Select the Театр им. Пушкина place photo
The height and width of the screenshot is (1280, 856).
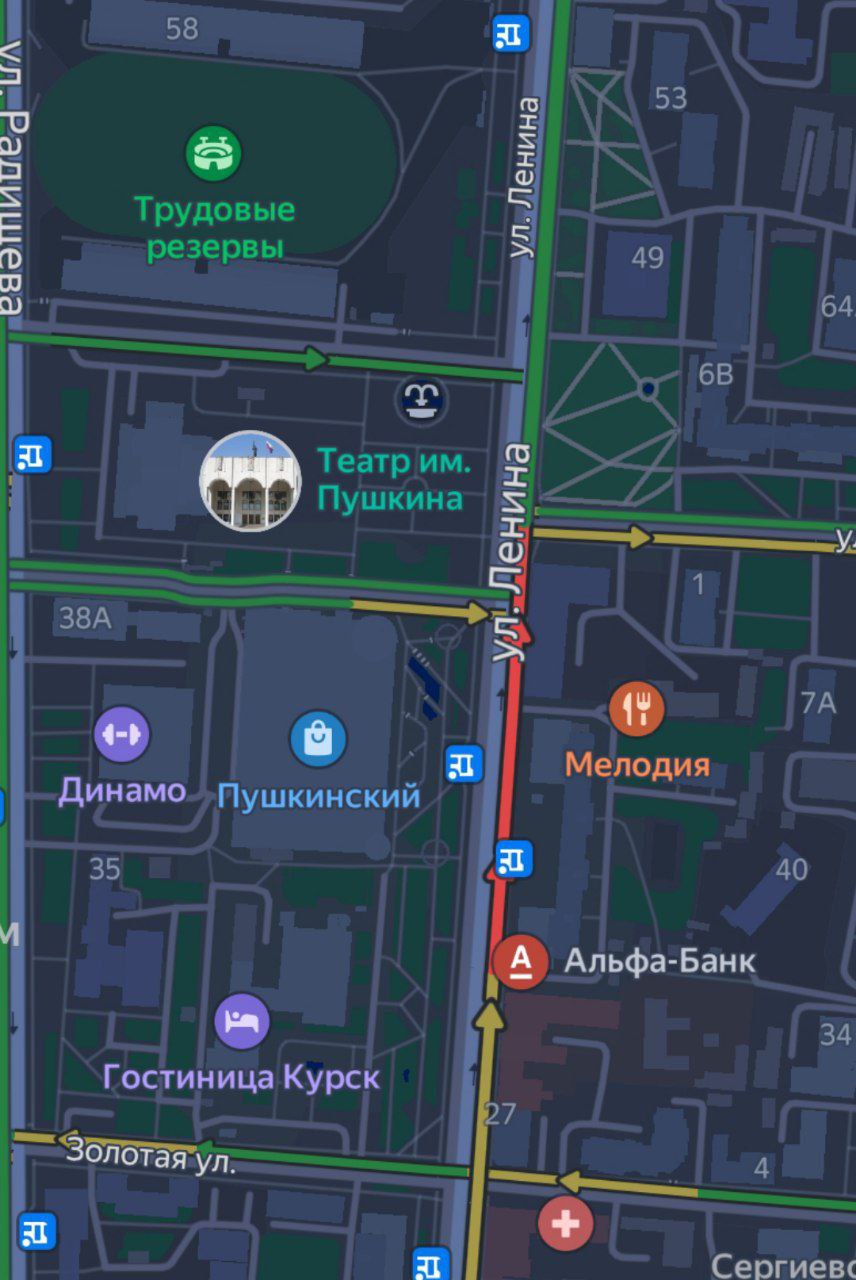(250, 481)
